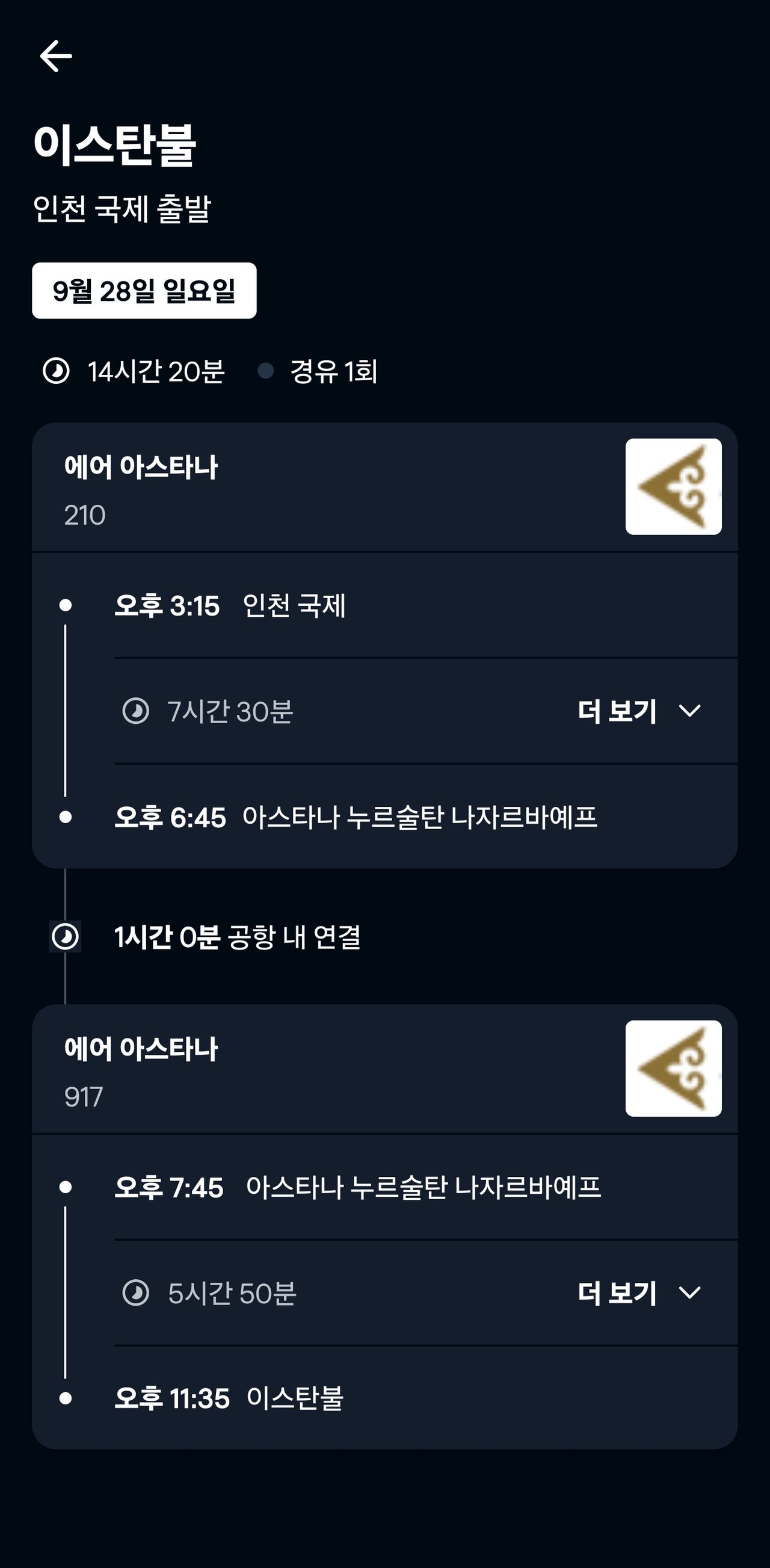Go back using the top arrow
Image resolution: width=770 pixels, height=1568 pixels.
click(x=56, y=56)
